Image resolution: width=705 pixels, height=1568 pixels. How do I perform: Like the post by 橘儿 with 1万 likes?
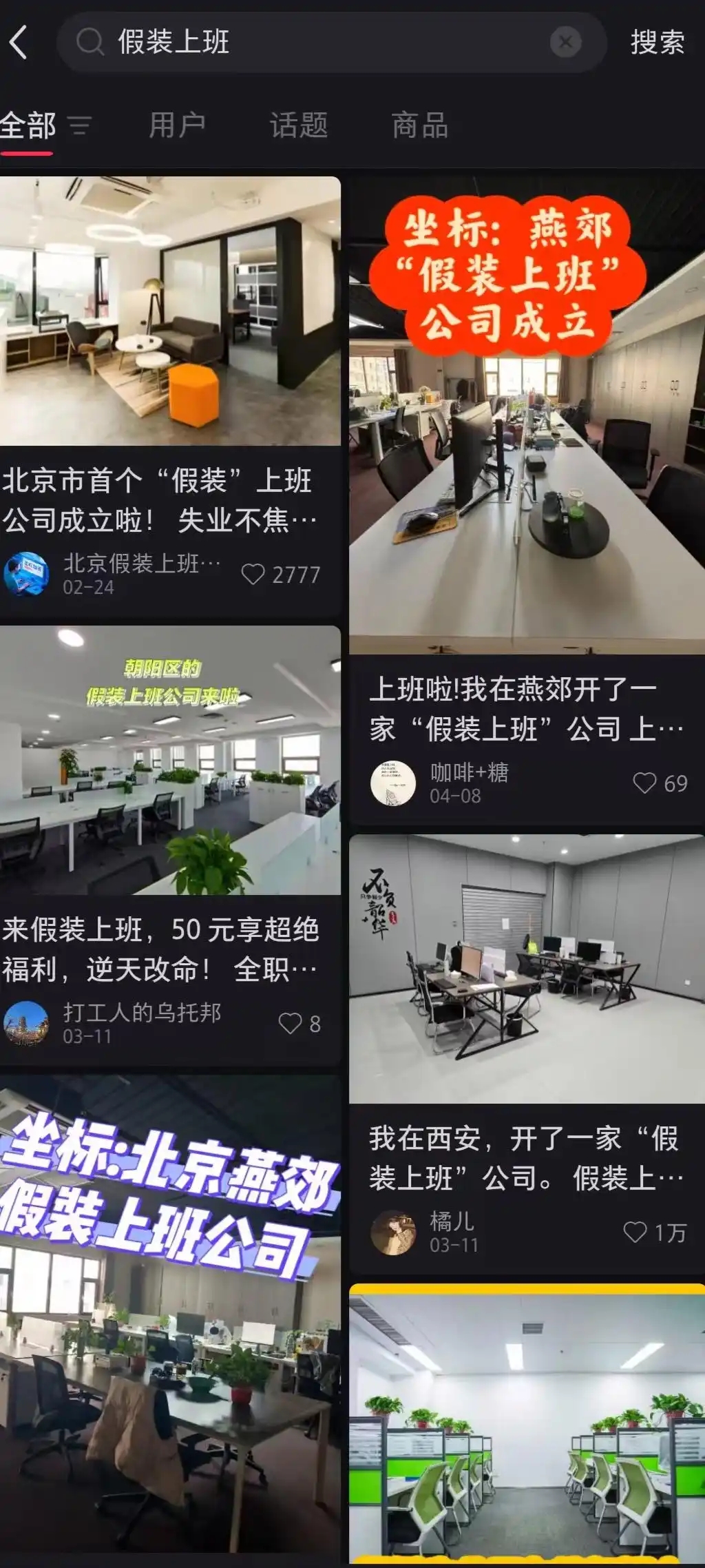click(x=635, y=1232)
